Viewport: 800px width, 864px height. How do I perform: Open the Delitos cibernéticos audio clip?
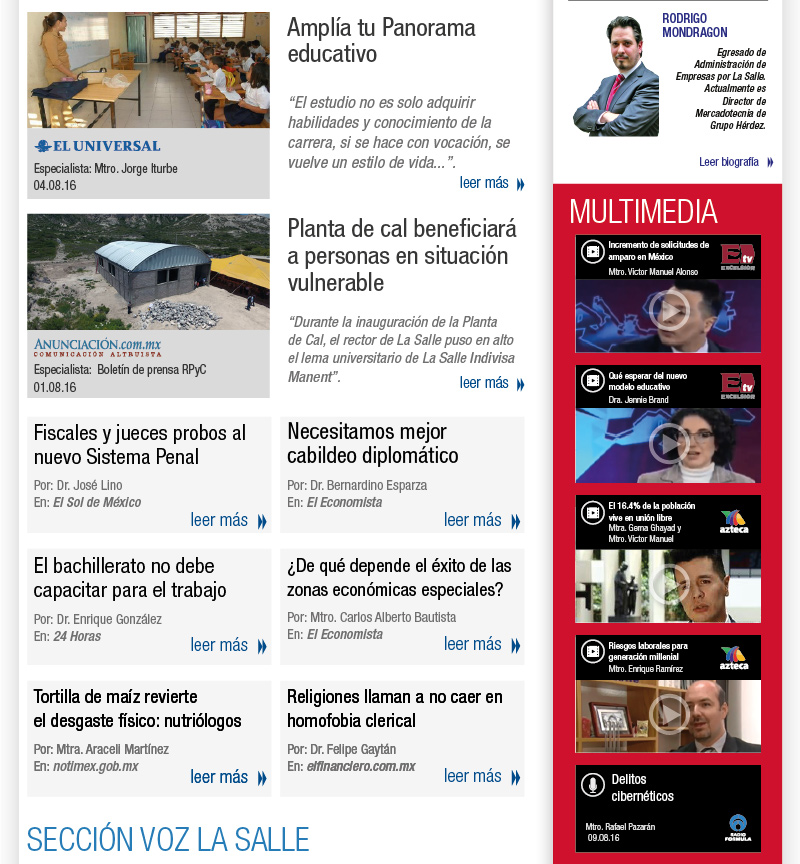point(668,808)
